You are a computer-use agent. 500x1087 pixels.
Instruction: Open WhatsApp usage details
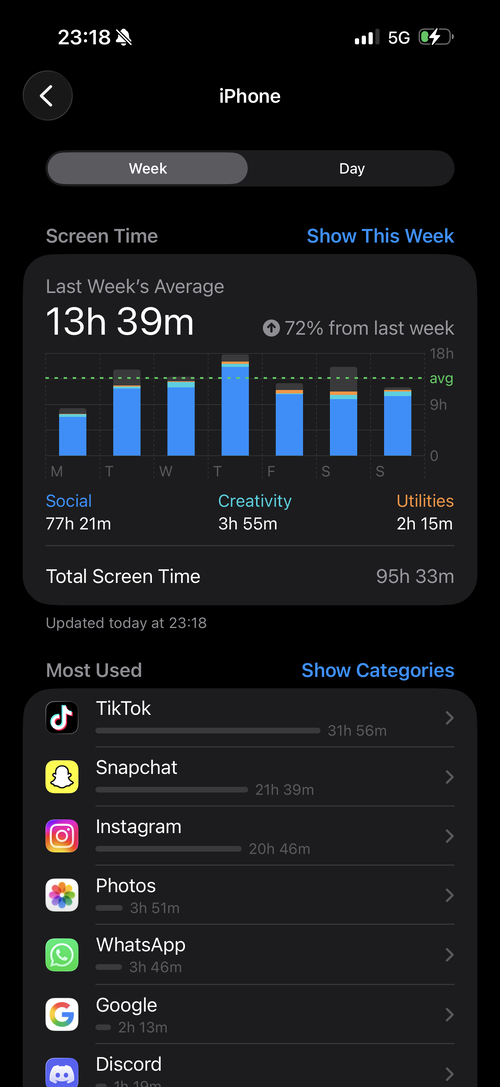250,954
